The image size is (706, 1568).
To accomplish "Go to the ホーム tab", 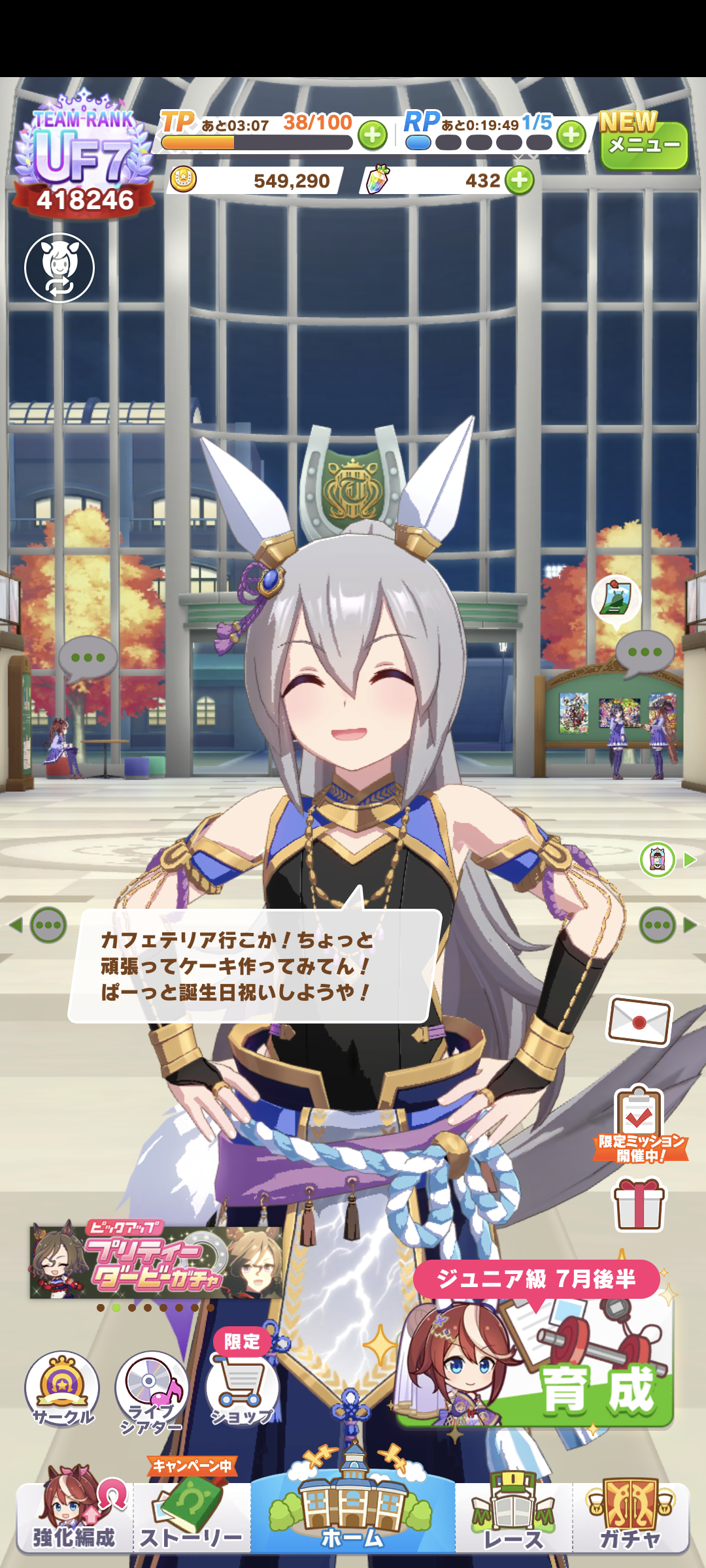I will pos(353,1516).
